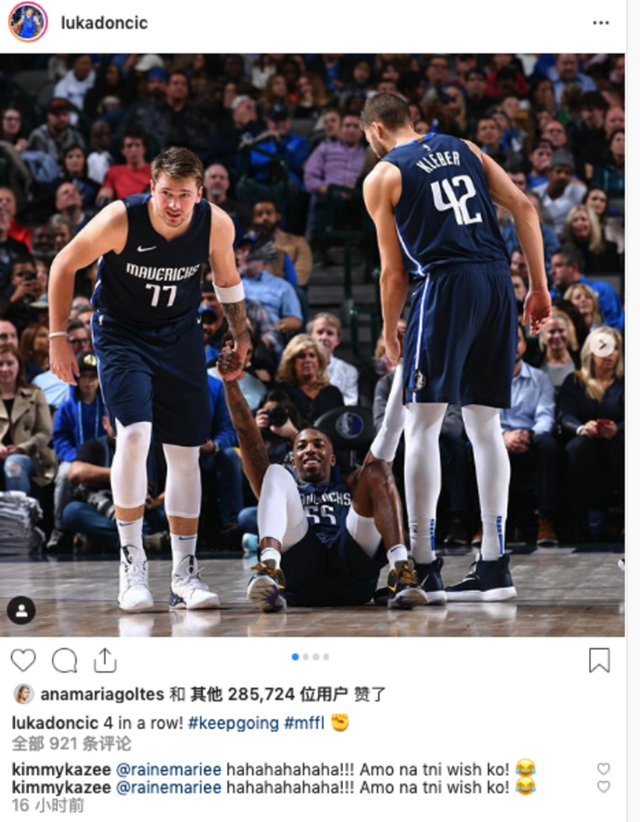Like second kimmykazee comment
Screen dimensions: 640x822
click(603, 787)
